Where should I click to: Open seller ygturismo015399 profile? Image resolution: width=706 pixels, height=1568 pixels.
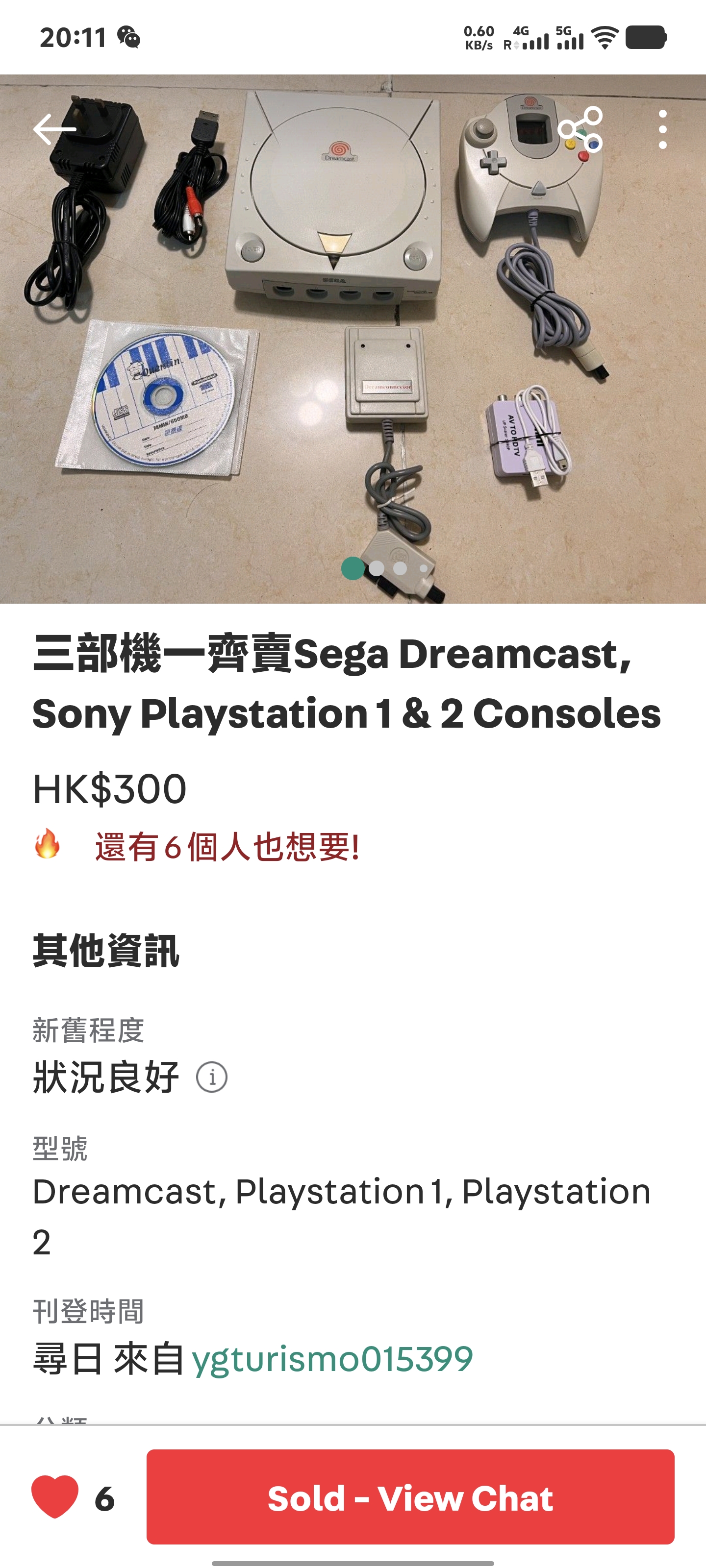(332, 1359)
